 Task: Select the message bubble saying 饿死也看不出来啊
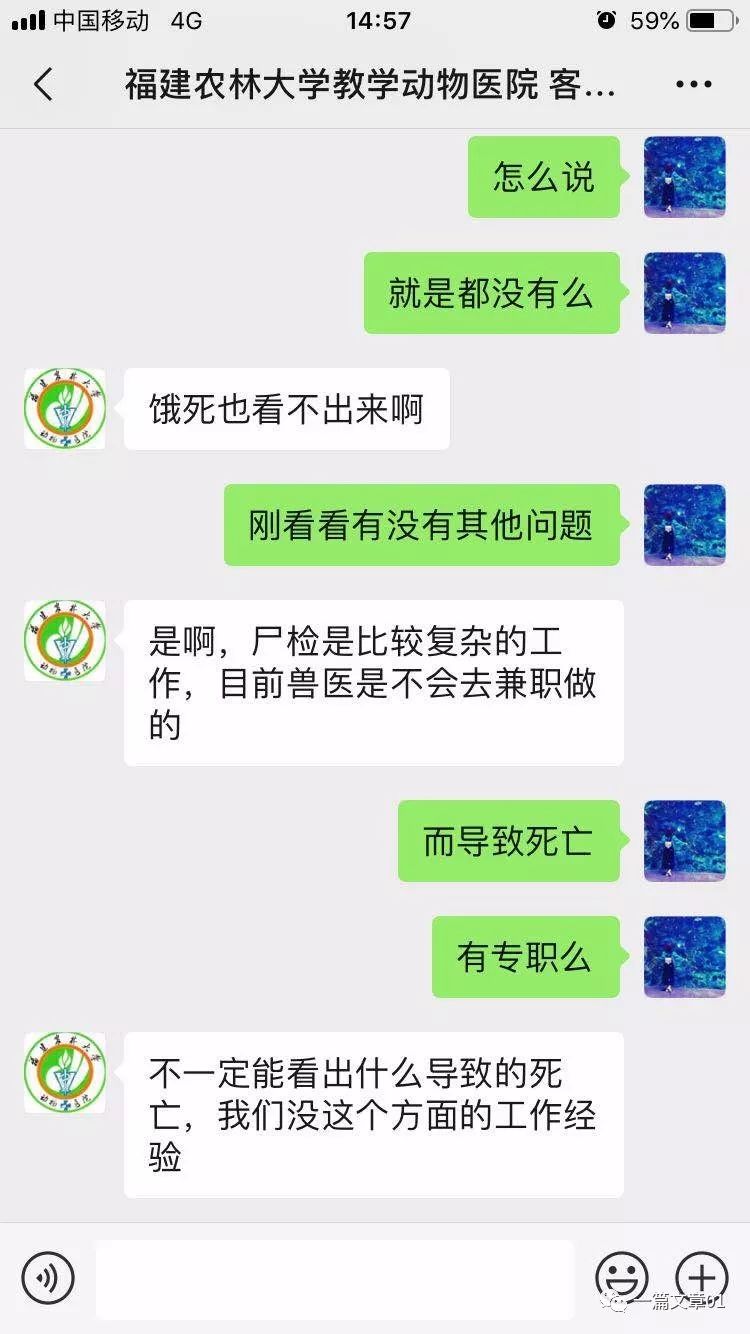pos(287,408)
